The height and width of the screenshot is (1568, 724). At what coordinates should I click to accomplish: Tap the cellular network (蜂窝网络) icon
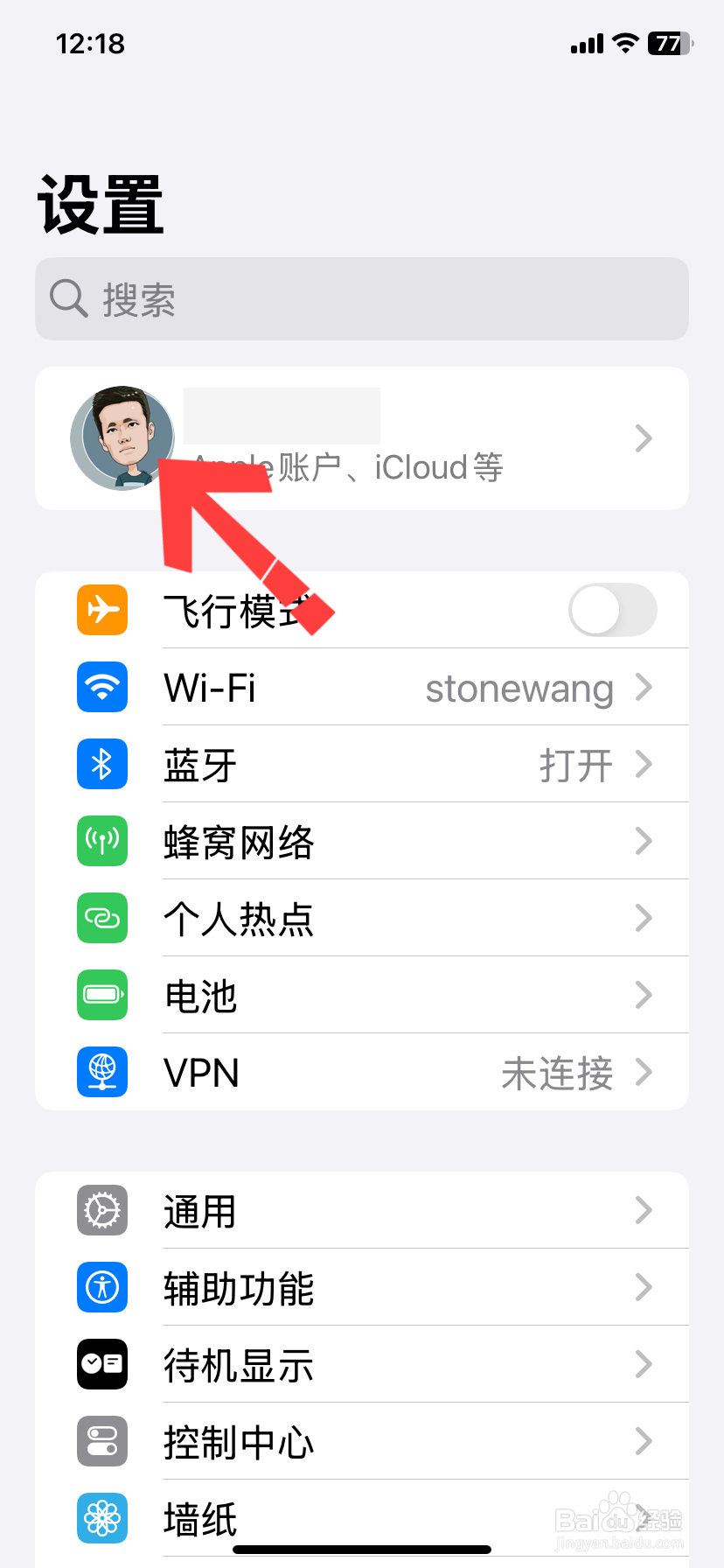point(101,841)
